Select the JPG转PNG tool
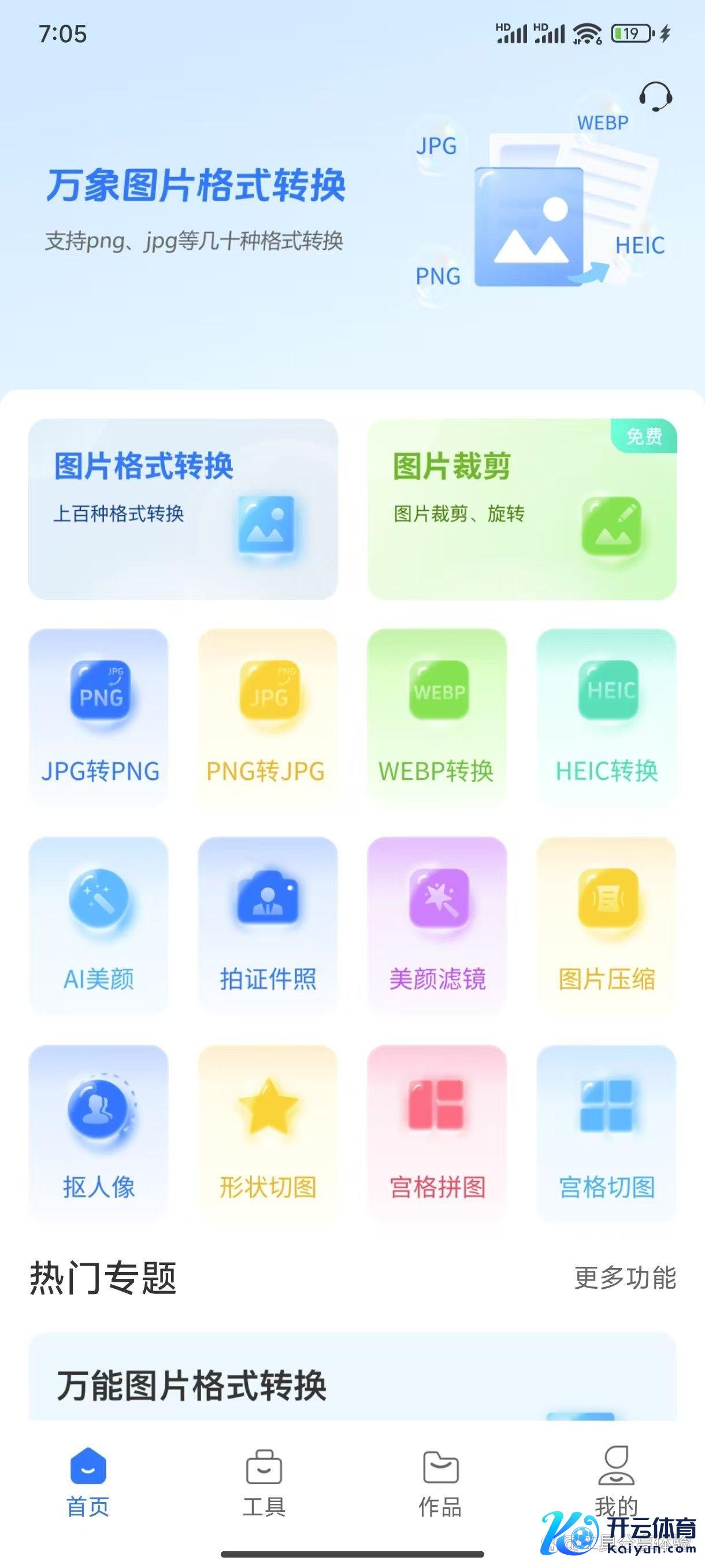Viewport: 705px width, 1568px height. tap(99, 717)
